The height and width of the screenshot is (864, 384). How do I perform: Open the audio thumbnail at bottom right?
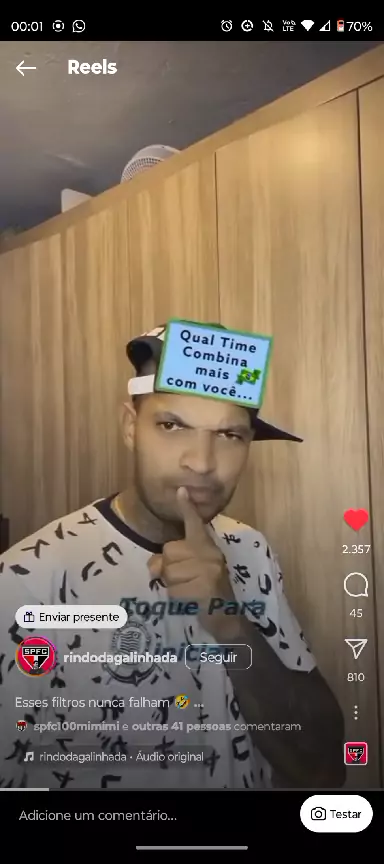pyautogui.click(x=356, y=753)
